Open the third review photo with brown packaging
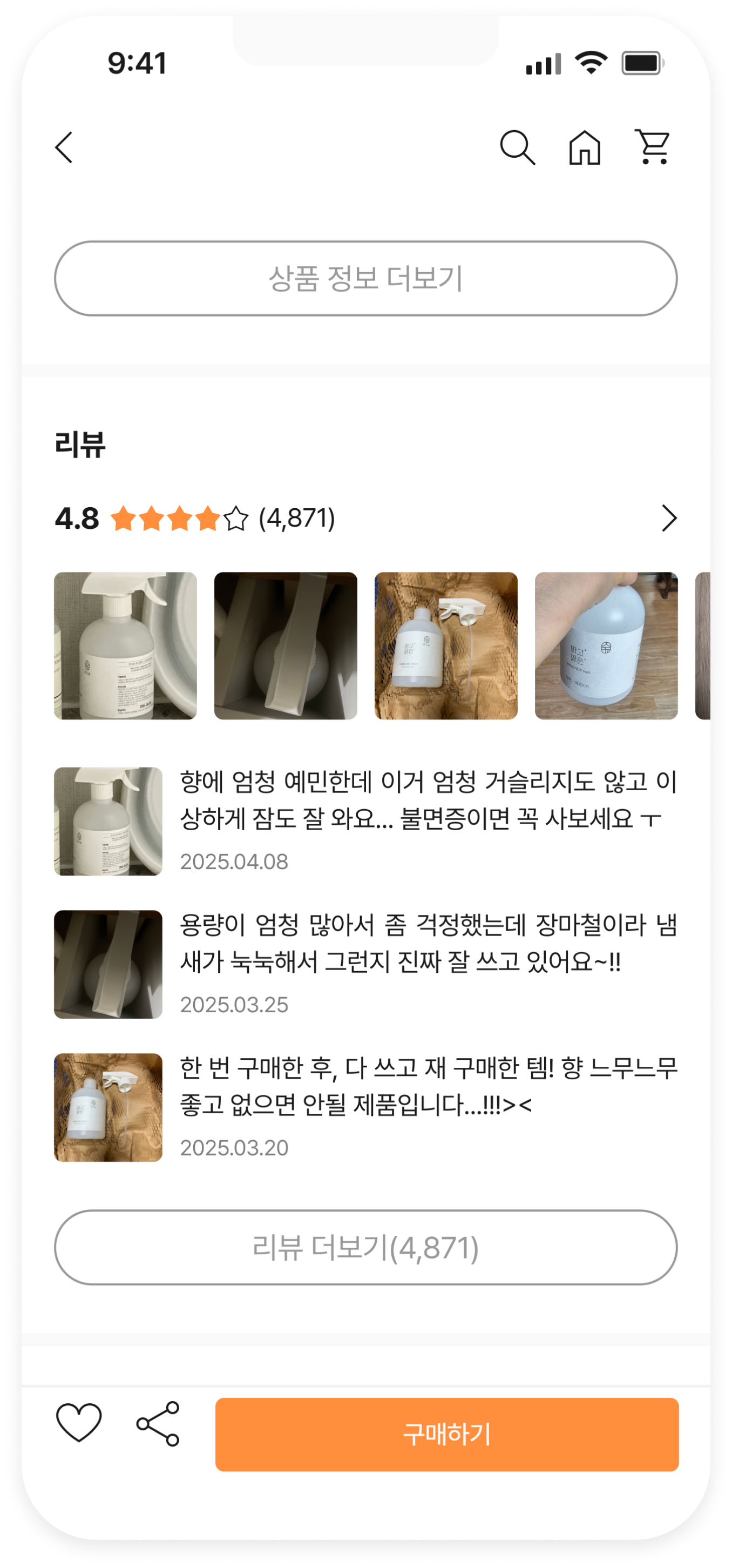732x1568 pixels. click(446, 646)
